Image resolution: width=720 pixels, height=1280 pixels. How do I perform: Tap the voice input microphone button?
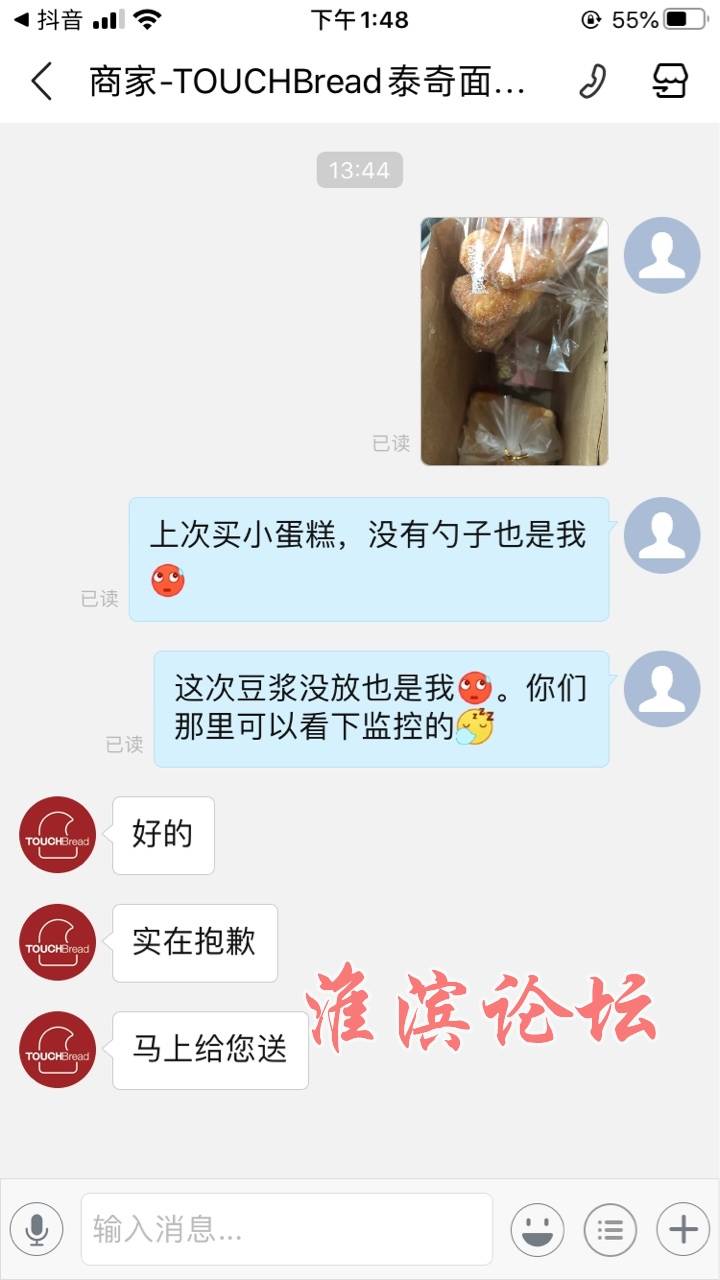37,1229
